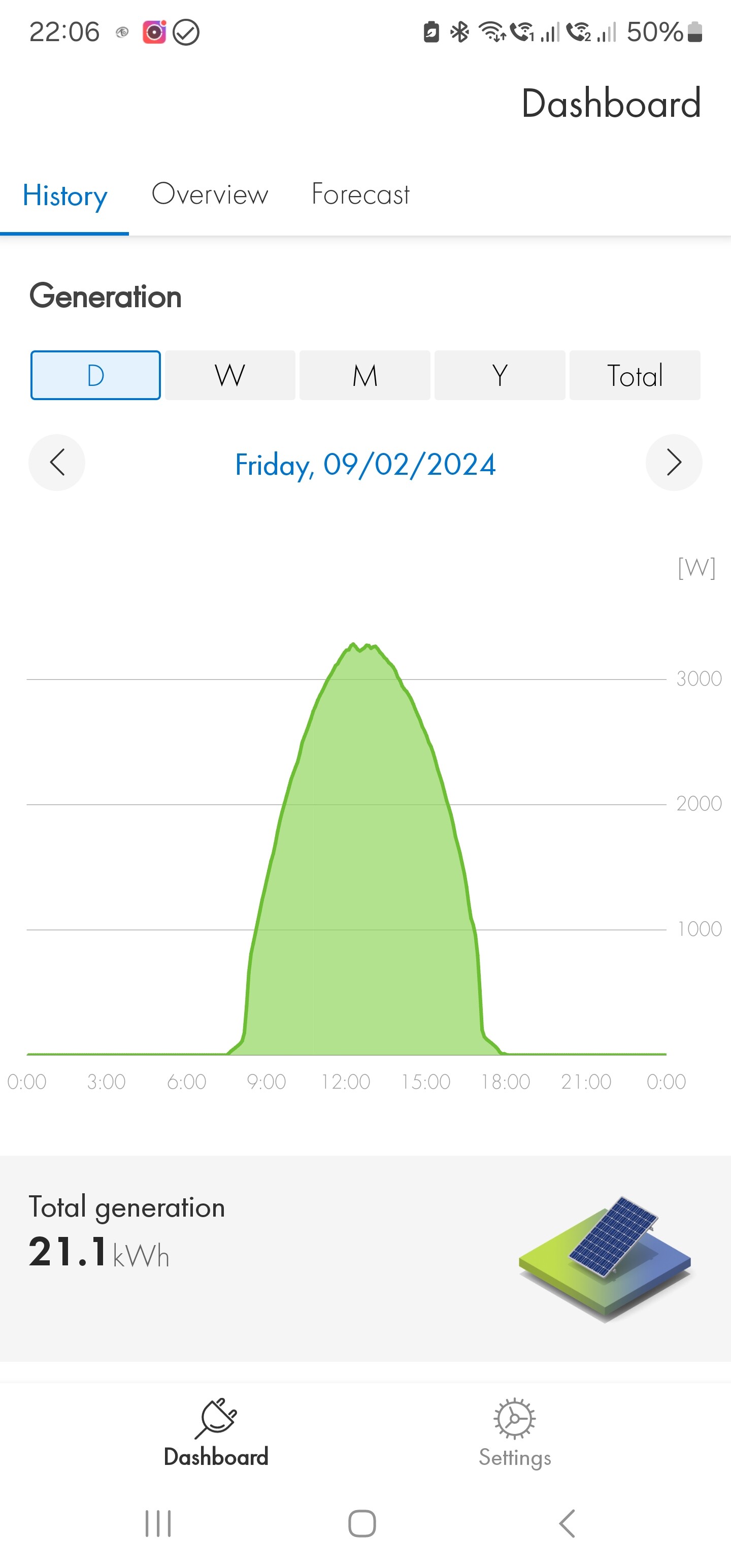This screenshot has height=1568, width=731.
Task: Select the History tab
Action: 64,196
